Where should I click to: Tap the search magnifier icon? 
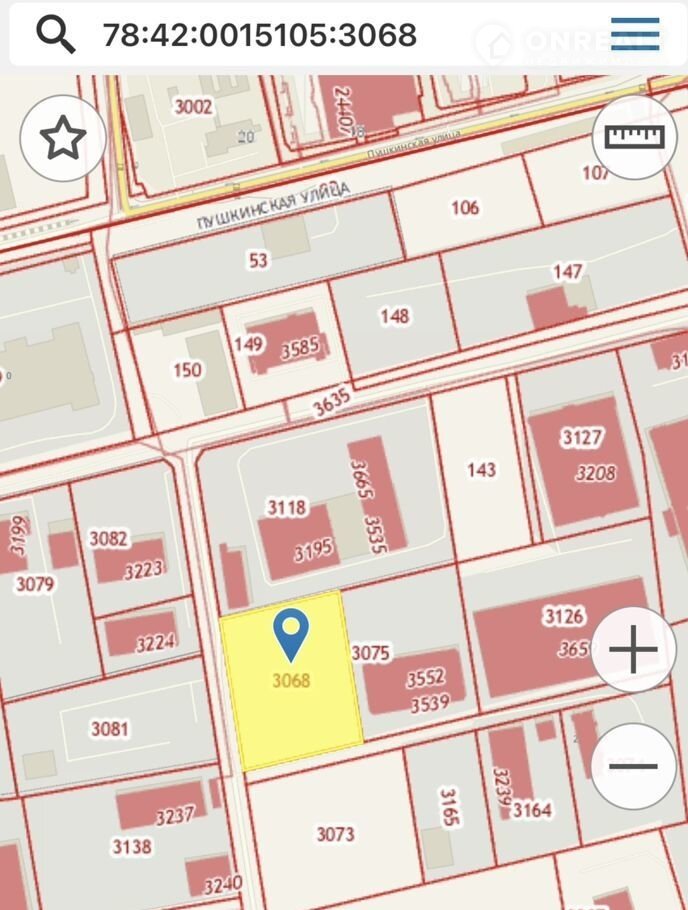point(55,35)
